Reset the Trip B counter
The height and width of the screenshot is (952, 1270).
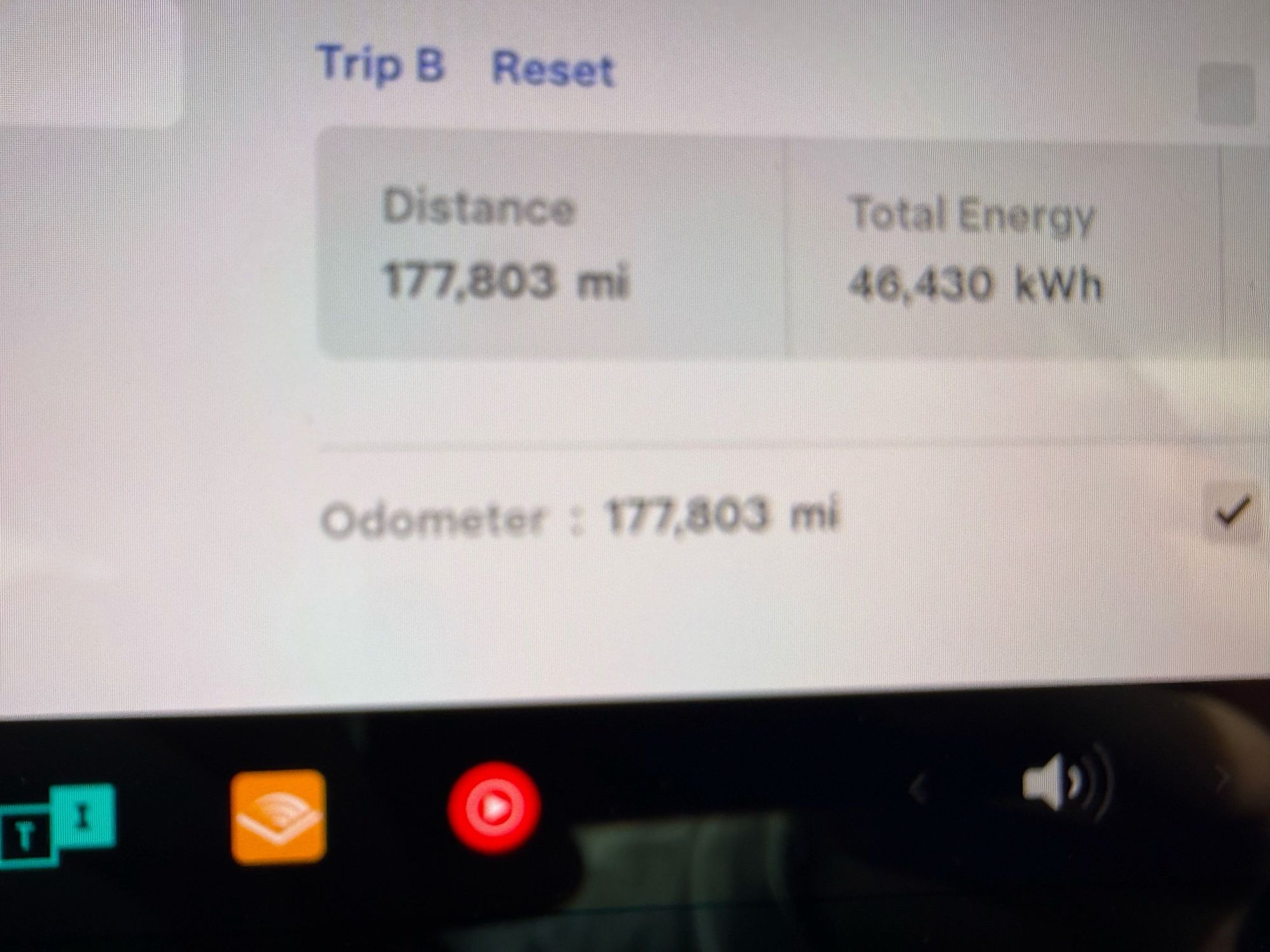pyautogui.click(x=553, y=69)
